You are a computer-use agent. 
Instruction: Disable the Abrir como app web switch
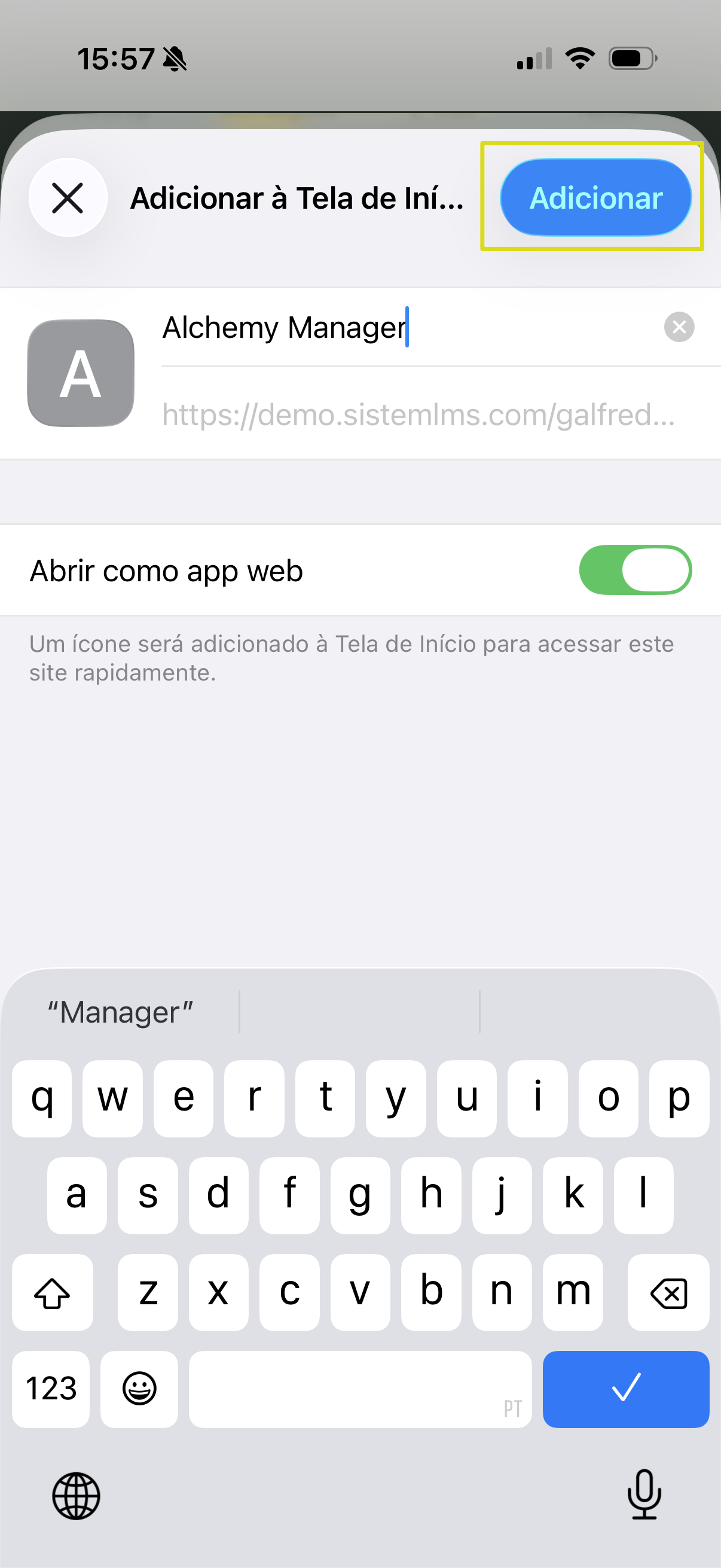click(634, 571)
